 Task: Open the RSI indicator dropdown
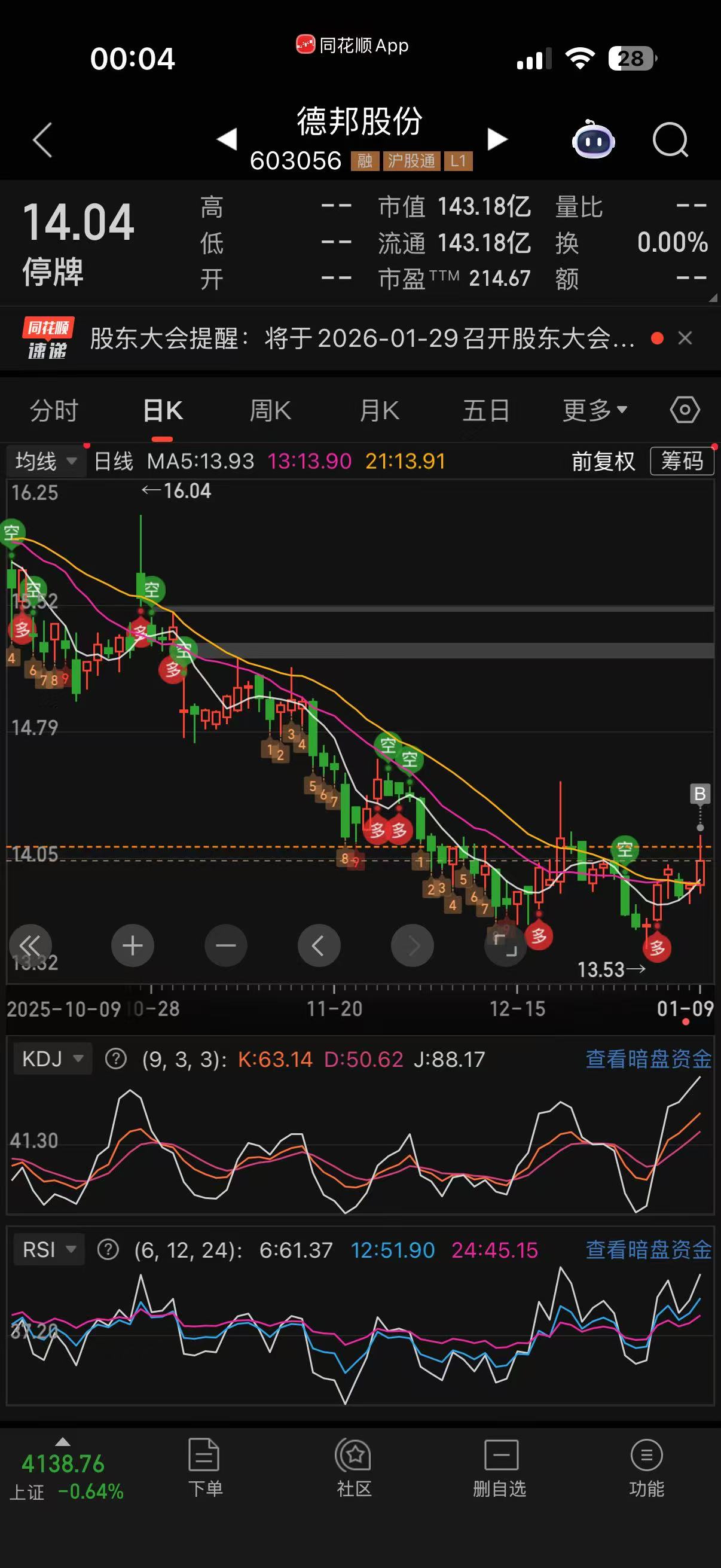48,1250
